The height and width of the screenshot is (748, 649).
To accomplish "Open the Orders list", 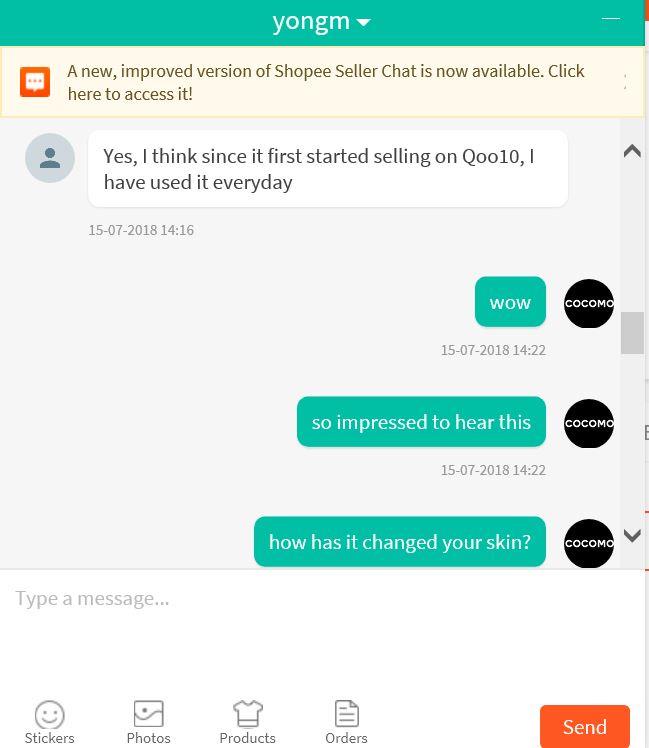I will [346, 722].
